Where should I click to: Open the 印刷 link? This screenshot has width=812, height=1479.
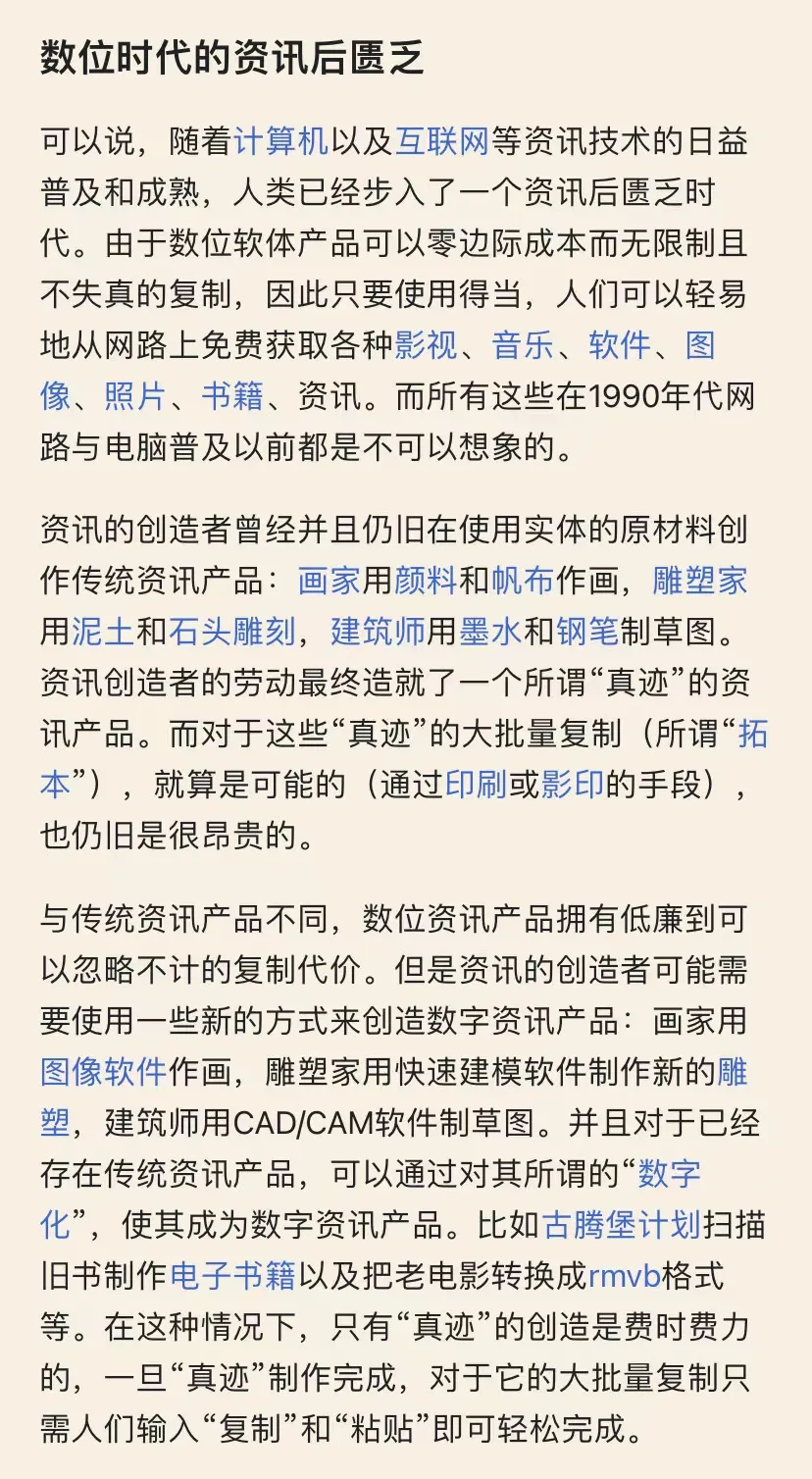tap(476, 785)
